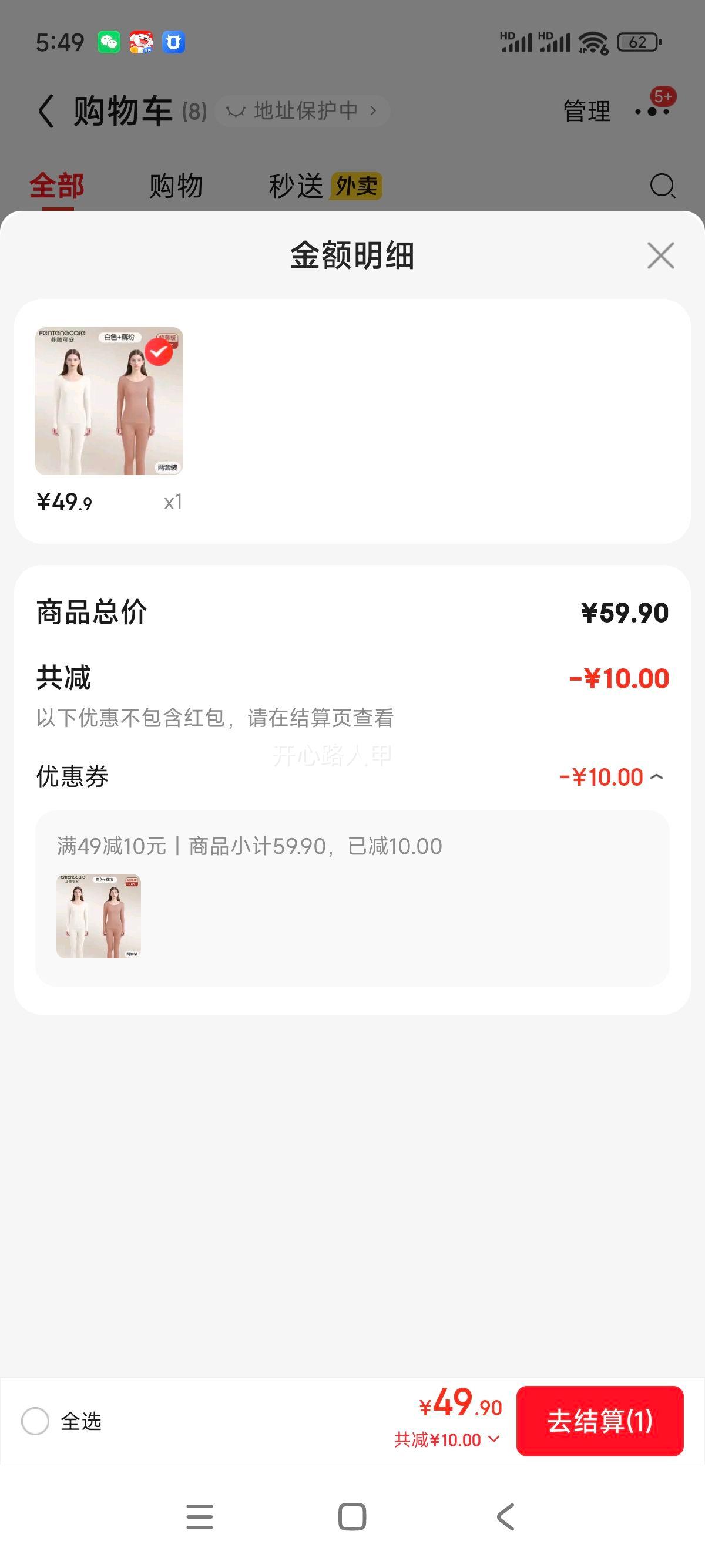Open the product thumbnail under the 满49减10元 coupon
This screenshot has height=1568, width=705.
pyautogui.click(x=99, y=916)
